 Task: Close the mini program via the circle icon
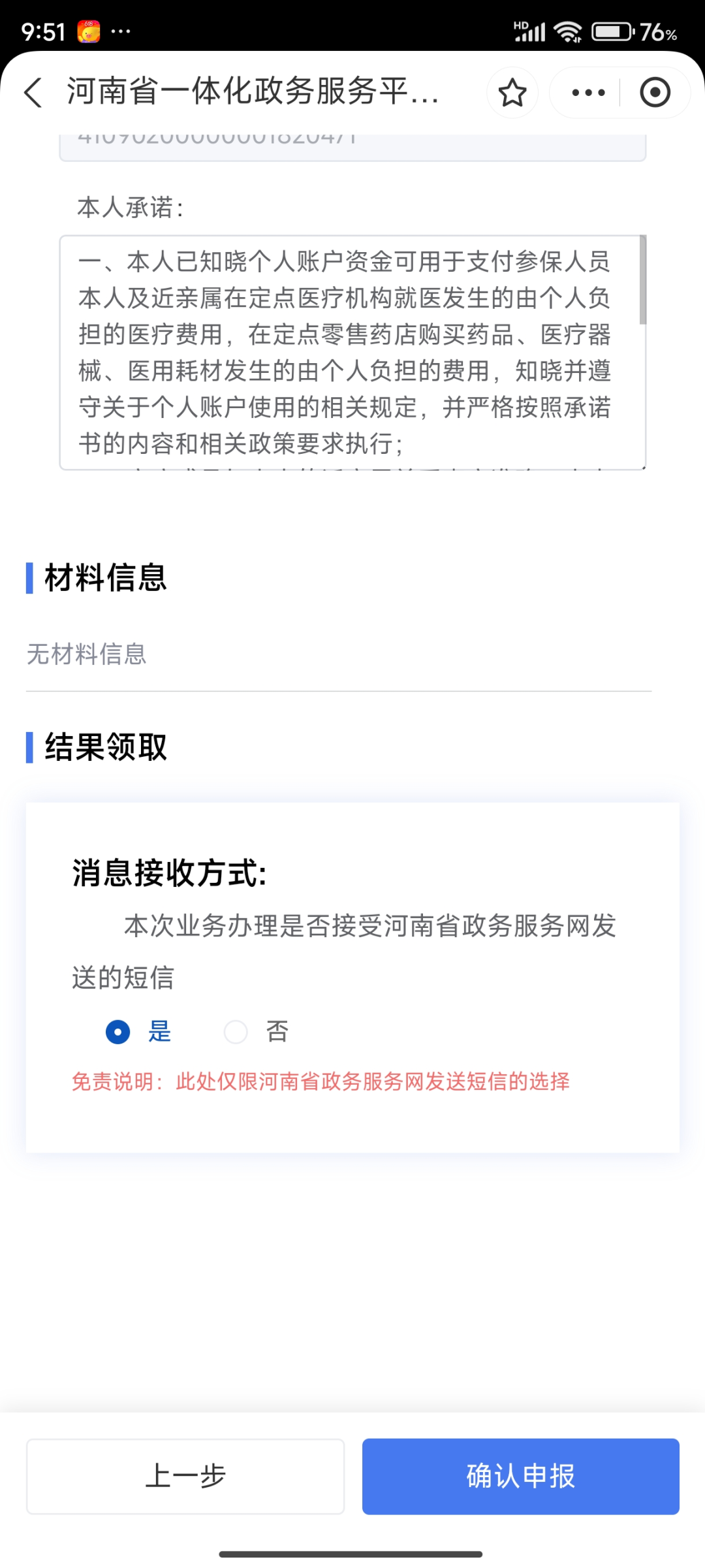(655, 93)
